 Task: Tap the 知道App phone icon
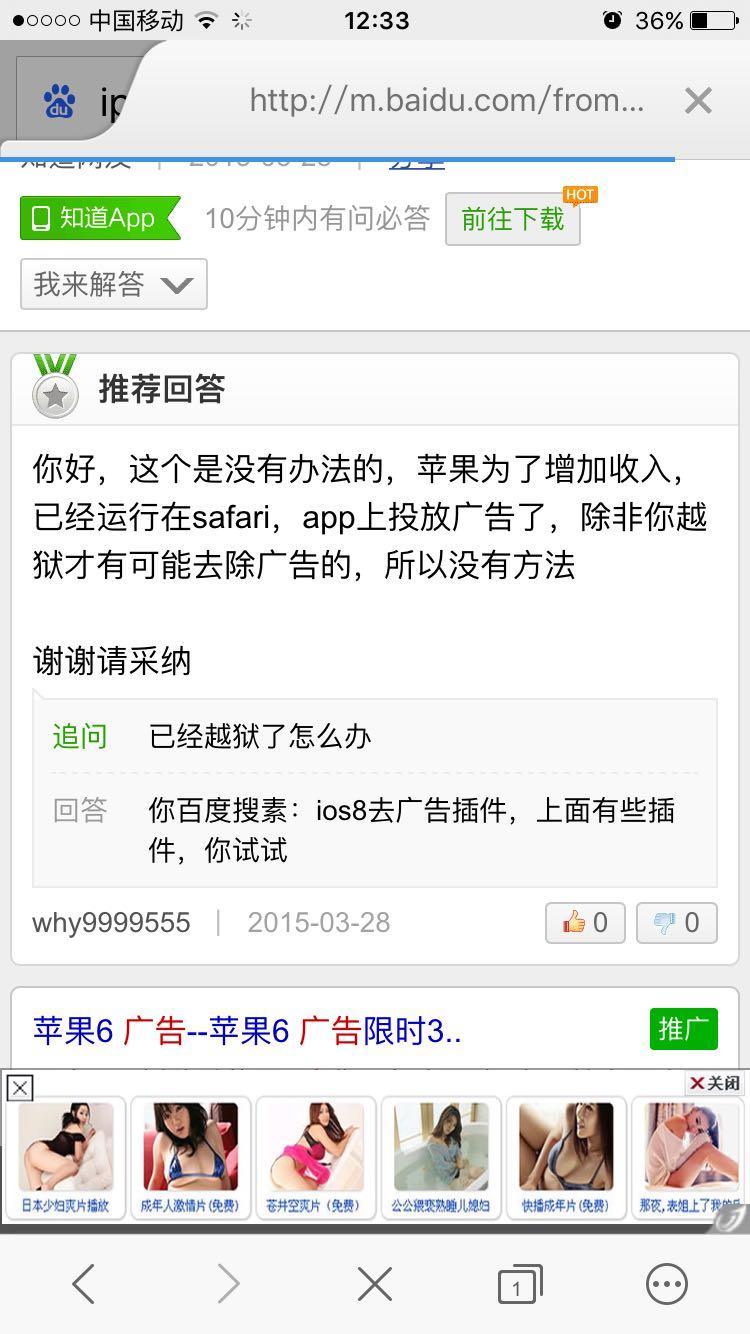click(x=40, y=218)
